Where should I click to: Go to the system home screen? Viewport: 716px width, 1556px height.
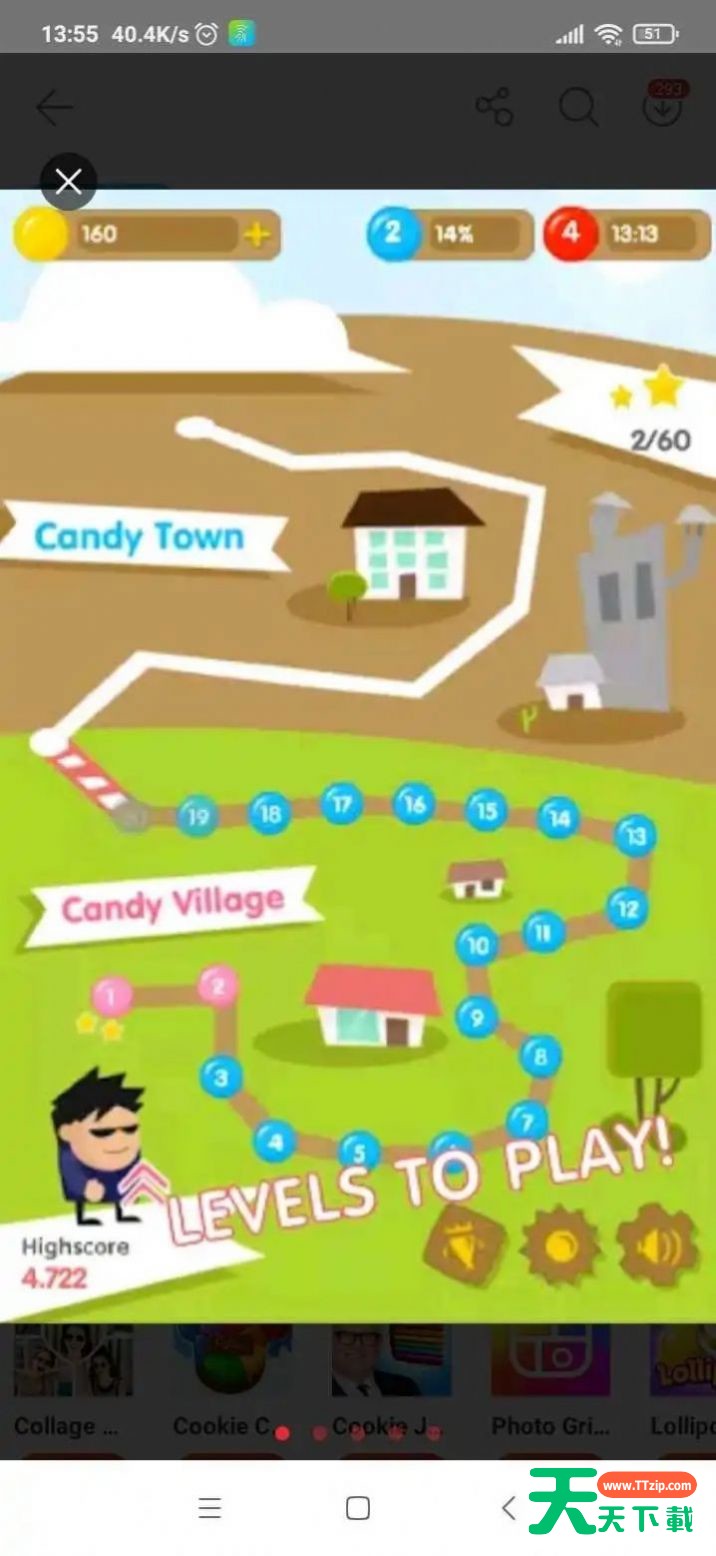(x=358, y=1508)
